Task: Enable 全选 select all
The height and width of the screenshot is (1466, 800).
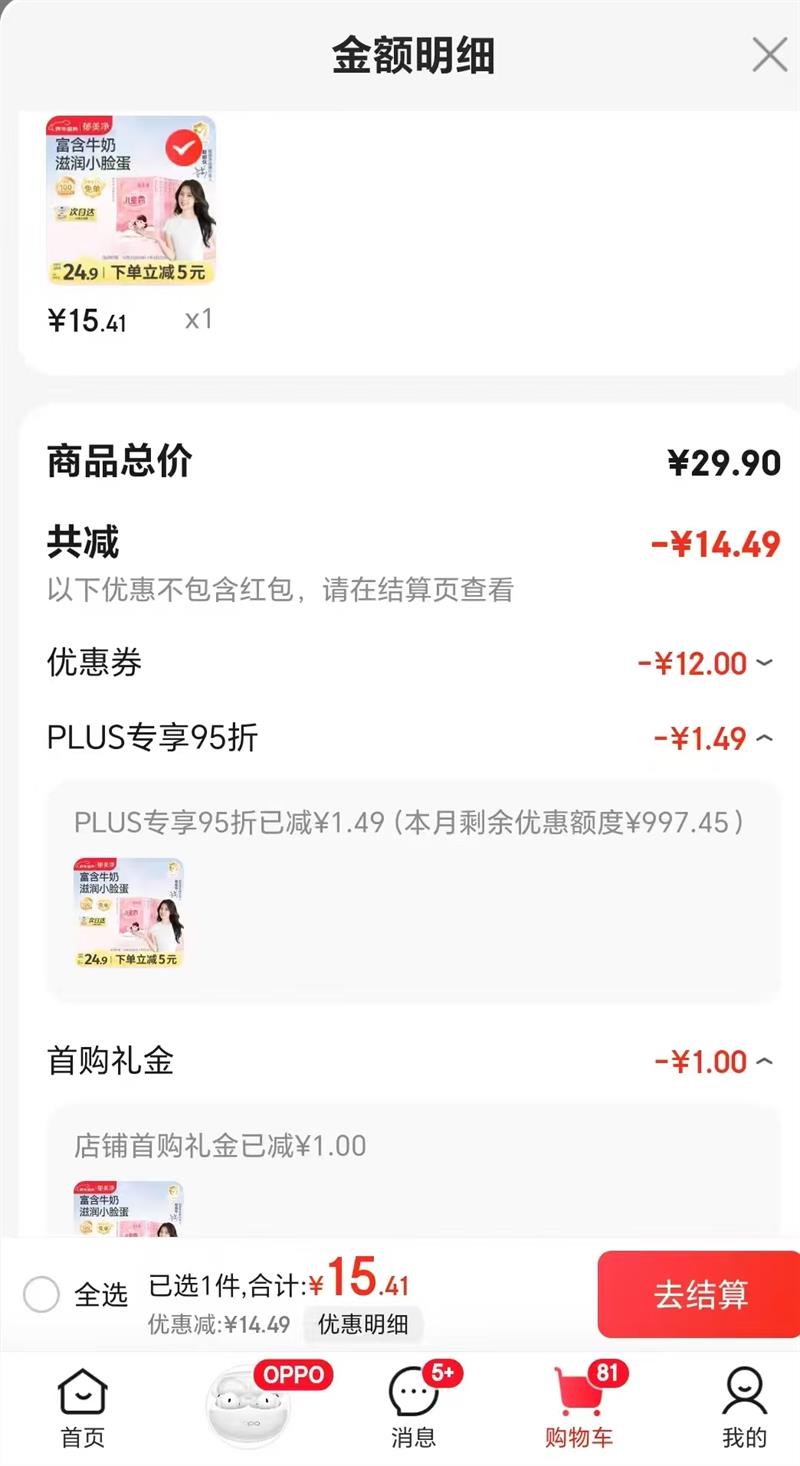Action: [x=40, y=1290]
